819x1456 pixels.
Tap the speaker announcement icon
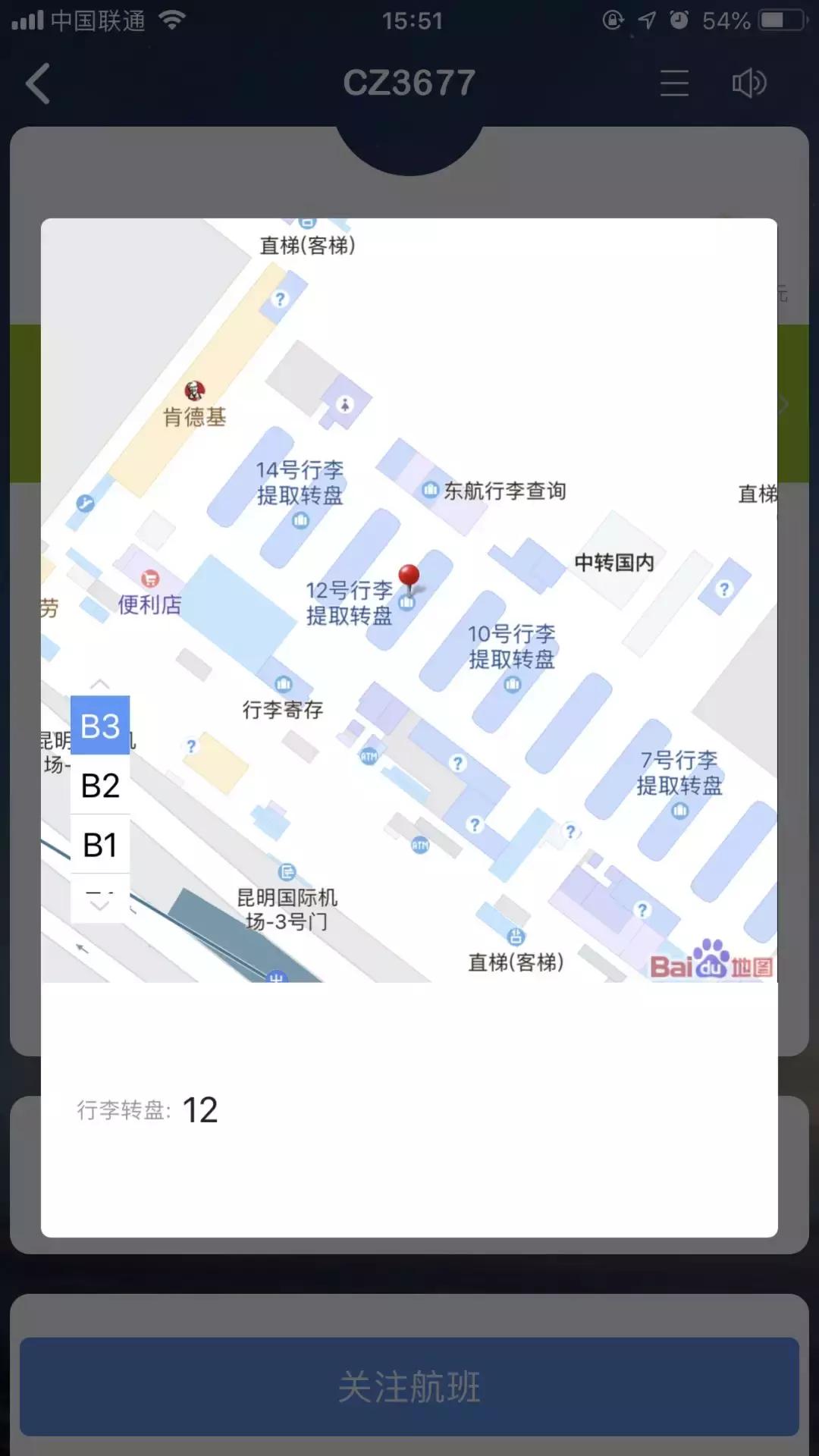coord(750,83)
